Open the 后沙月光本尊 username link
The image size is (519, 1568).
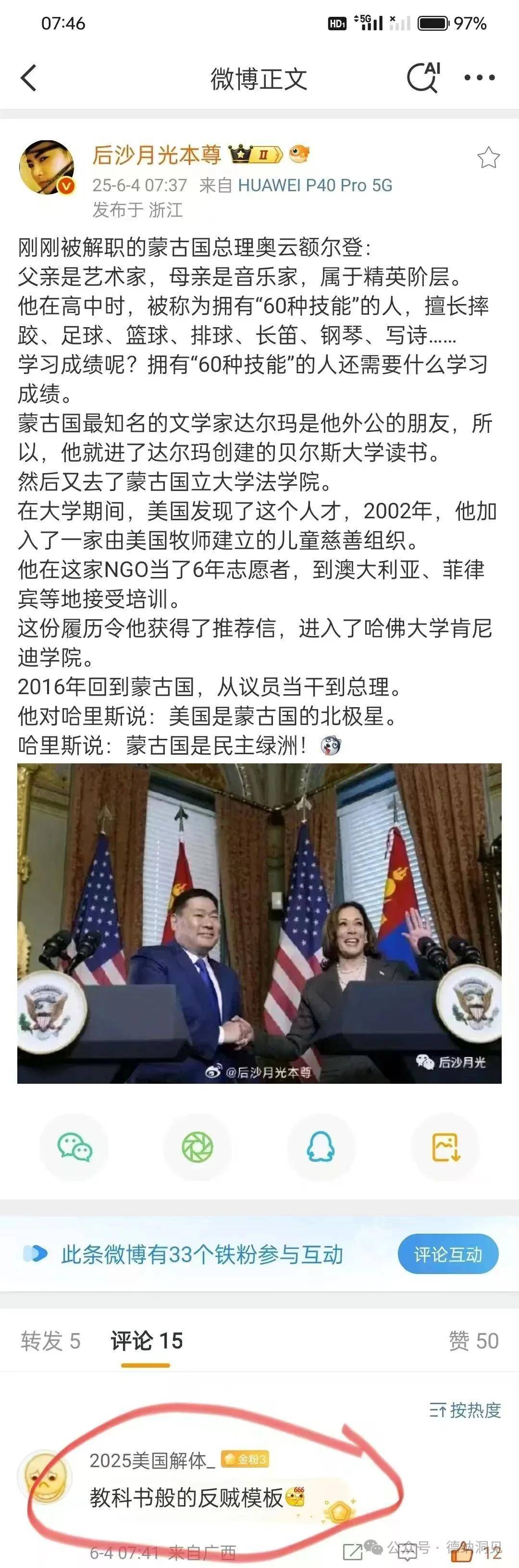(157, 155)
